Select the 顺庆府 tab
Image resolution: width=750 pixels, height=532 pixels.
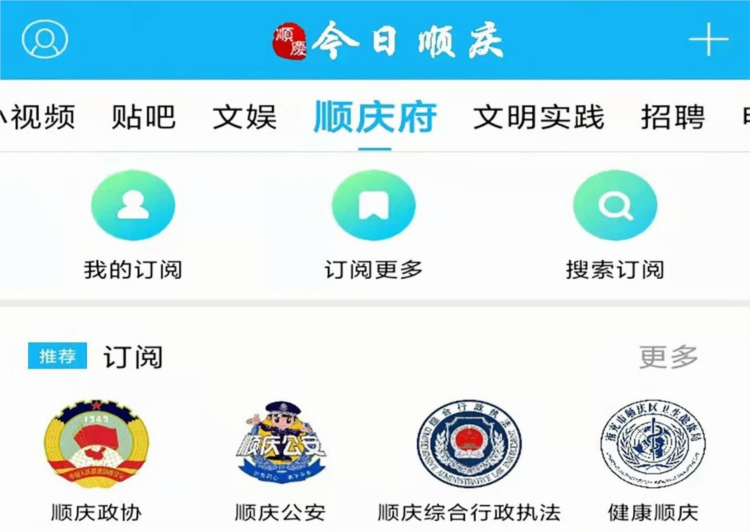(x=375, y=117)
